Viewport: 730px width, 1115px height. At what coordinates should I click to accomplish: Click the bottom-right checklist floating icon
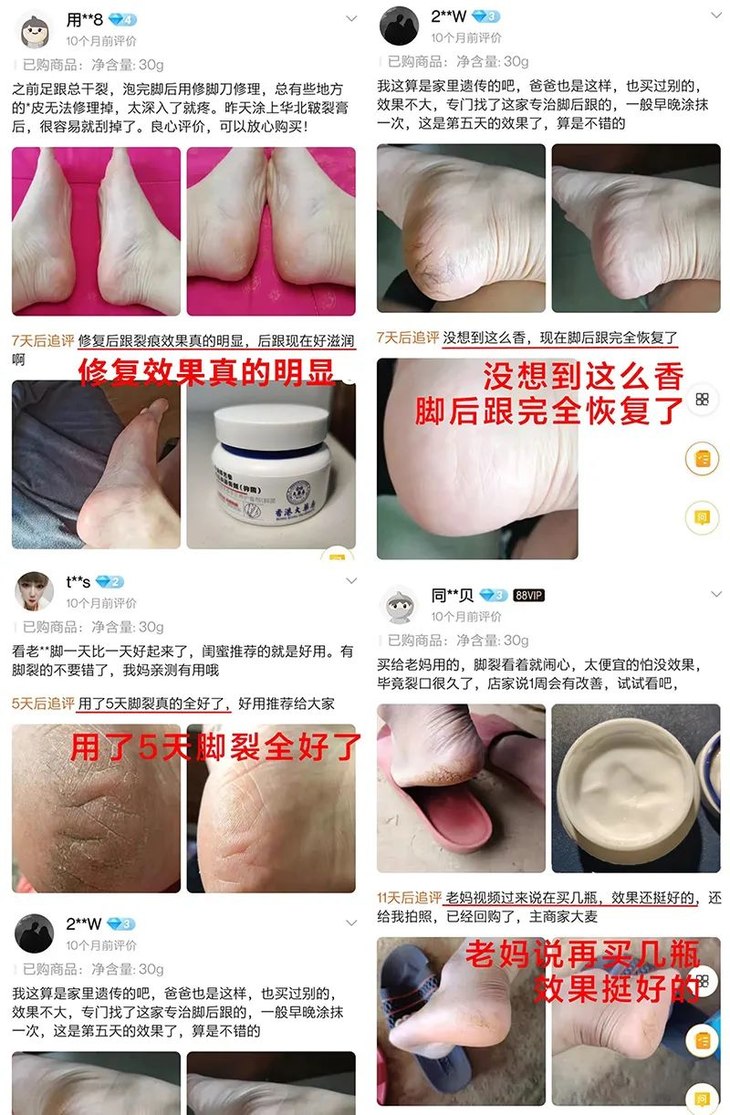point(703,1040)
